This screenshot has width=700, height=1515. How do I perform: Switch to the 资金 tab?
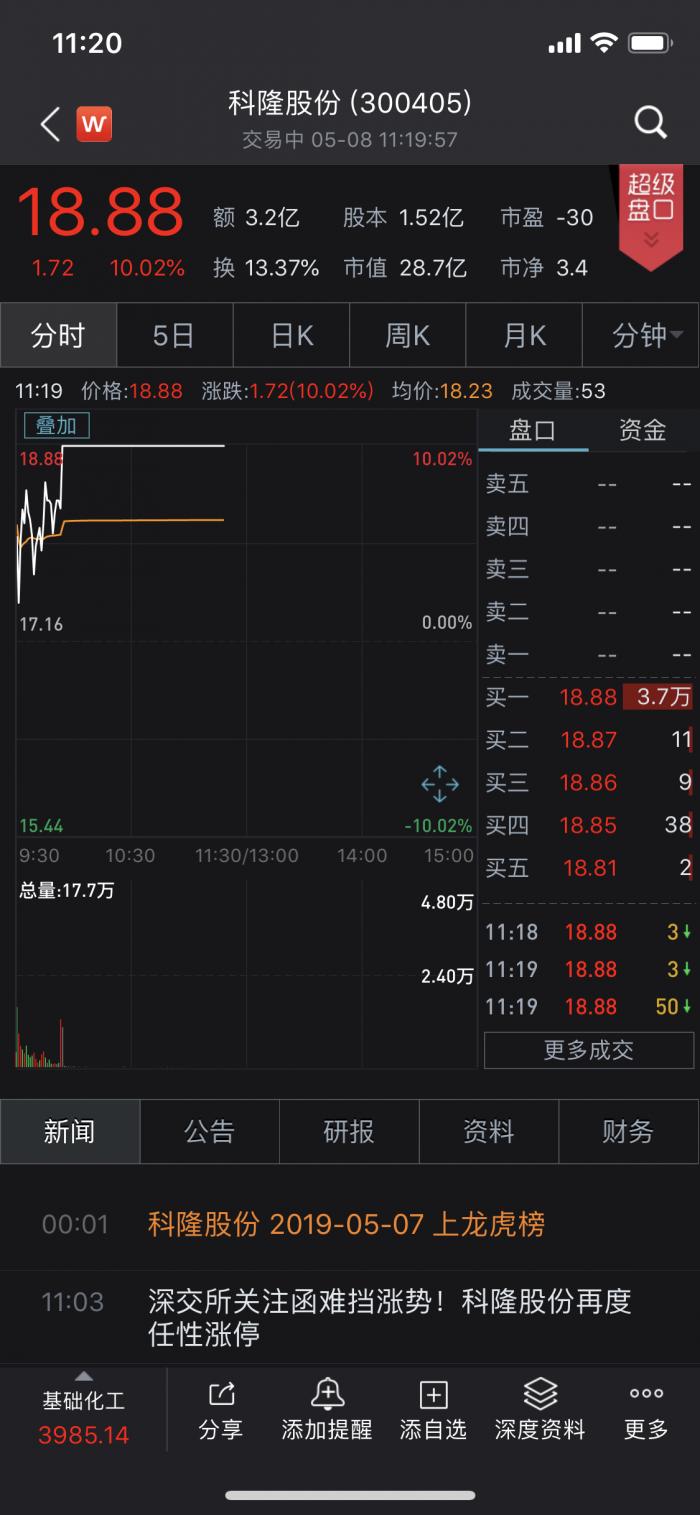tap(643, 431)
